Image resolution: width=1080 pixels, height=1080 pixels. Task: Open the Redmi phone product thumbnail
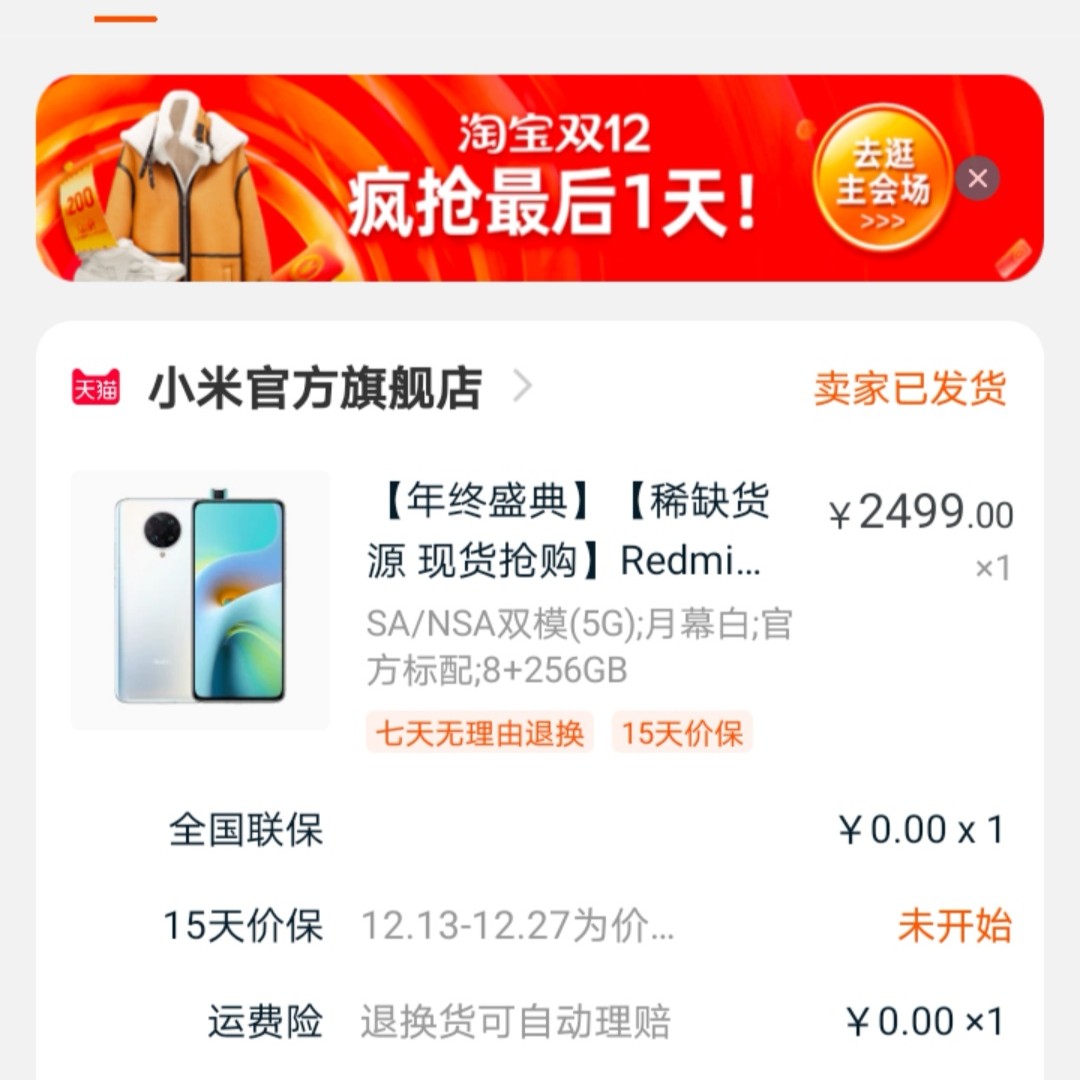(200, 600)
